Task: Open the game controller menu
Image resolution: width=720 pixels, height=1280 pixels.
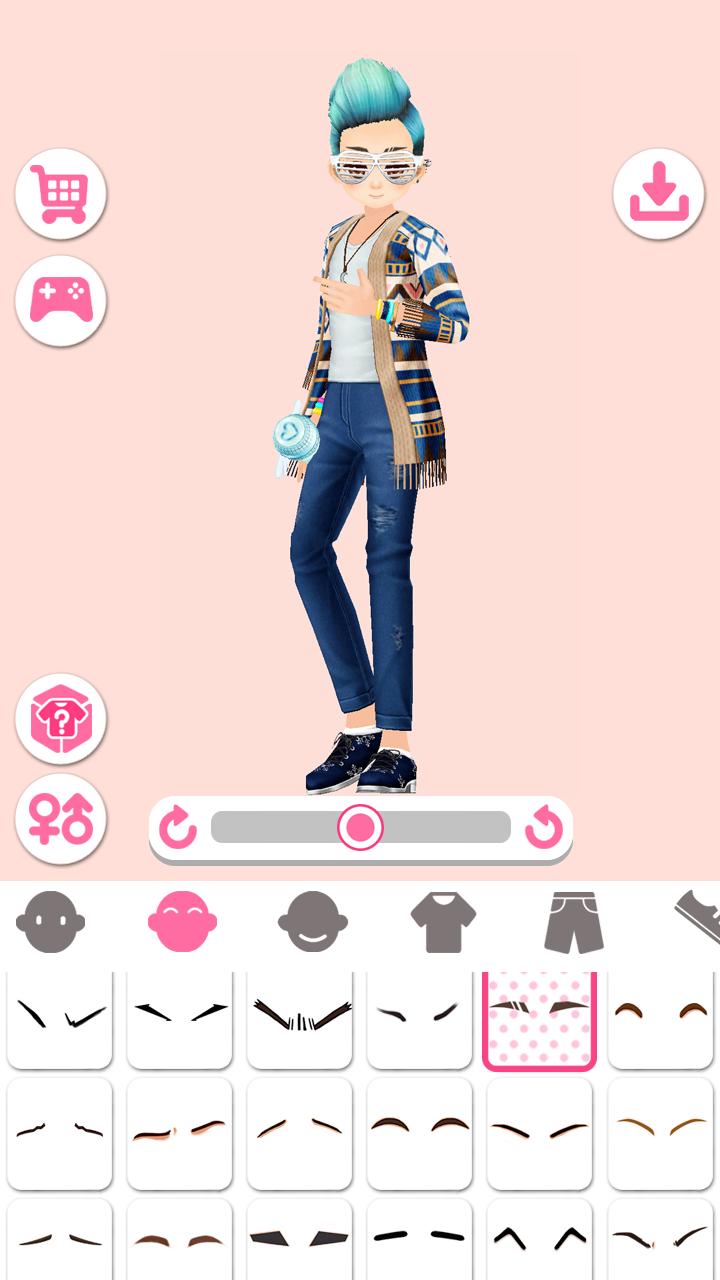Action: [61, 300]
